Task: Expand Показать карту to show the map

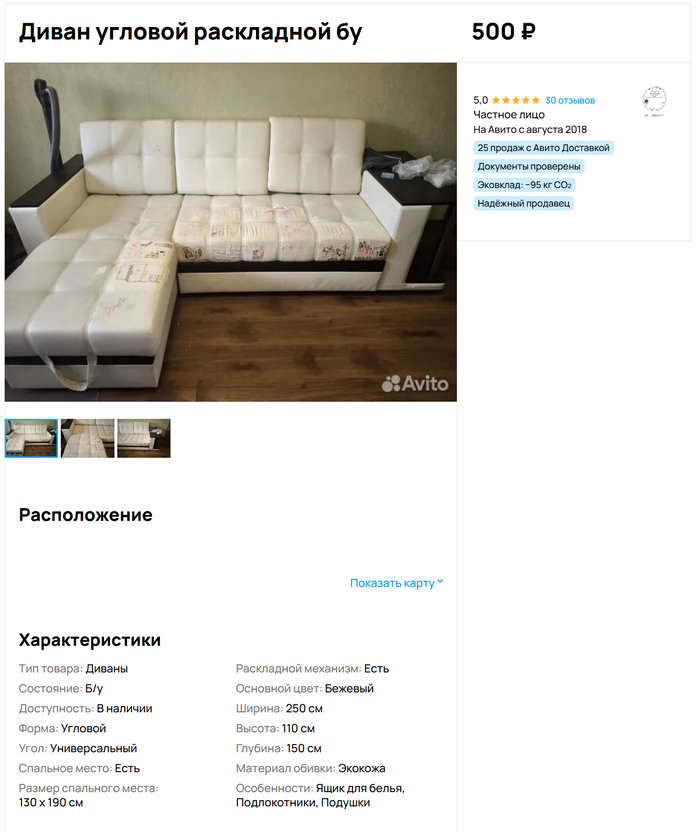Action: (396, 583)
